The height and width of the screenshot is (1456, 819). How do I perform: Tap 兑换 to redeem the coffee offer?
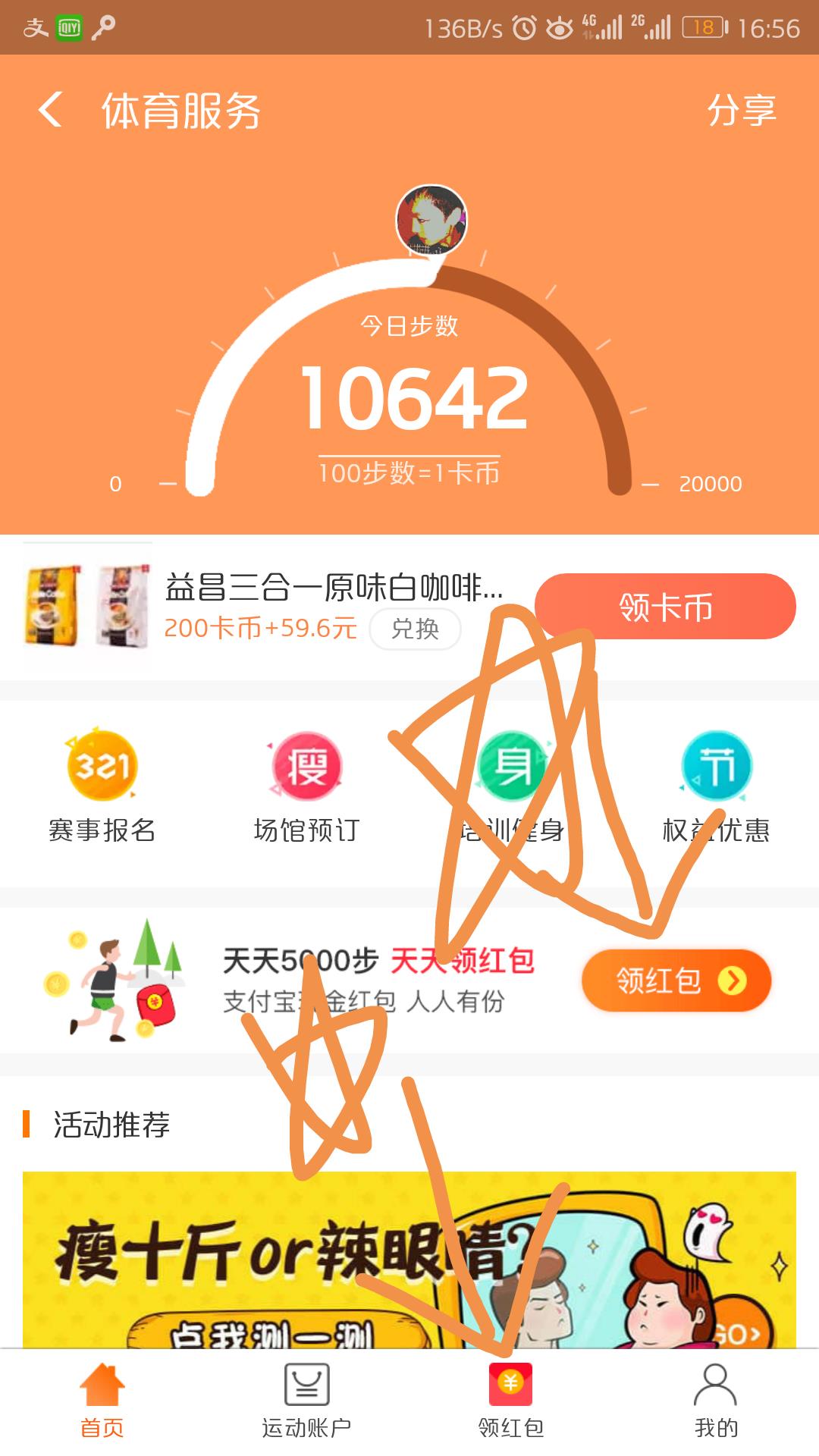(415, 629)
